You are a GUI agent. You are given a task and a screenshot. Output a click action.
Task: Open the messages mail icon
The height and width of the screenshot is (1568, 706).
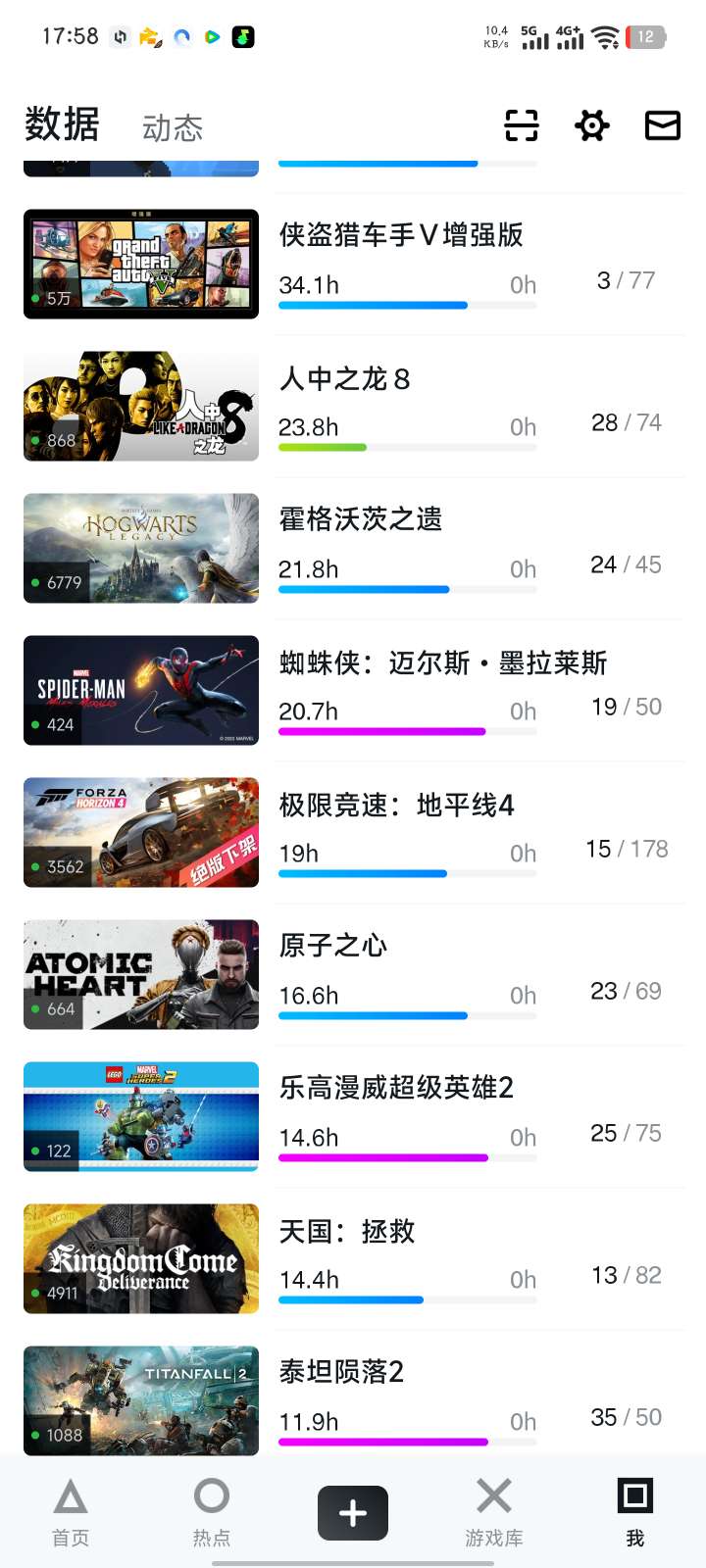tap(662, 125)
